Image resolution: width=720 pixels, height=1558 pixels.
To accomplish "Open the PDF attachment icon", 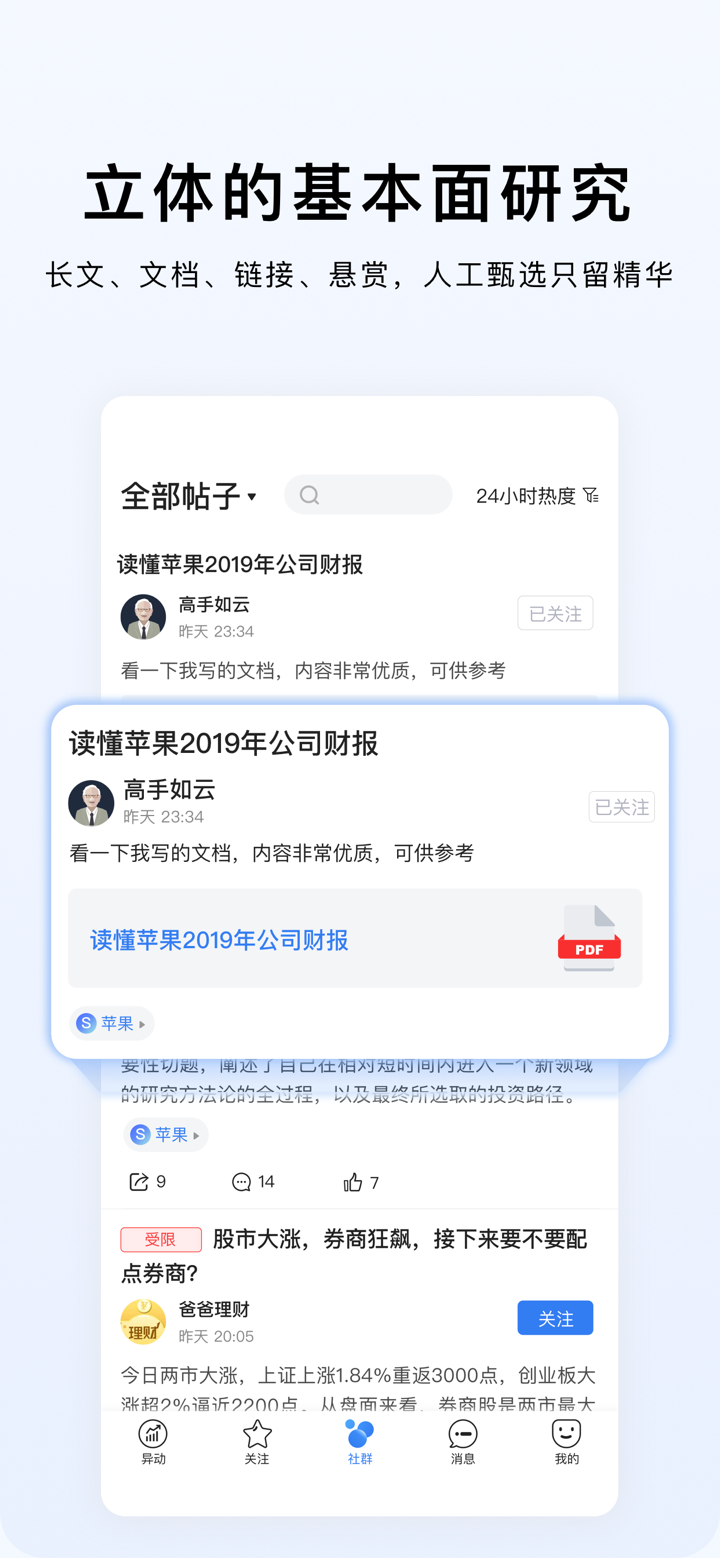I will 589,938.
